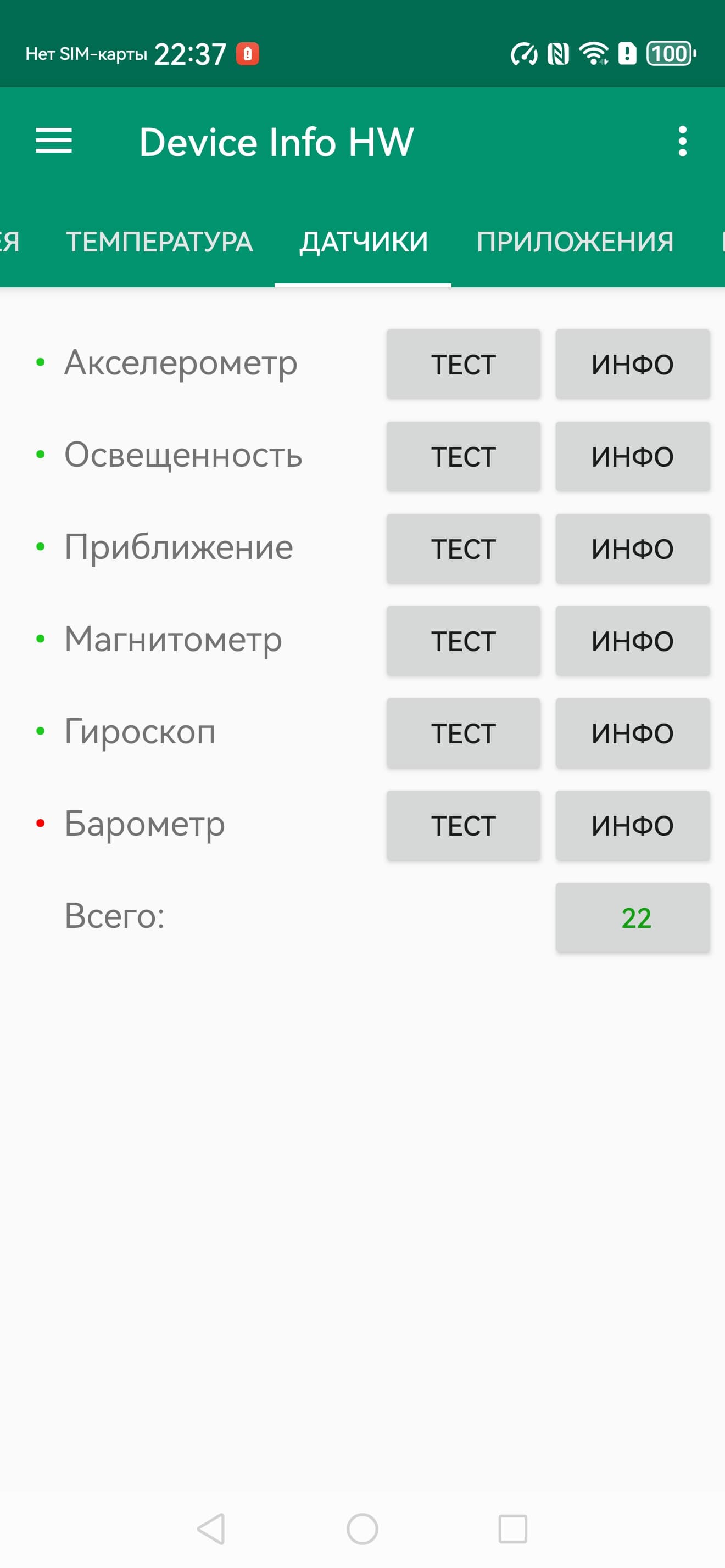Image resolution: width=725 pixels, height=1568 pixels.
Task: Select the ДАТЧИКИ tab
Action: [364, 242]
